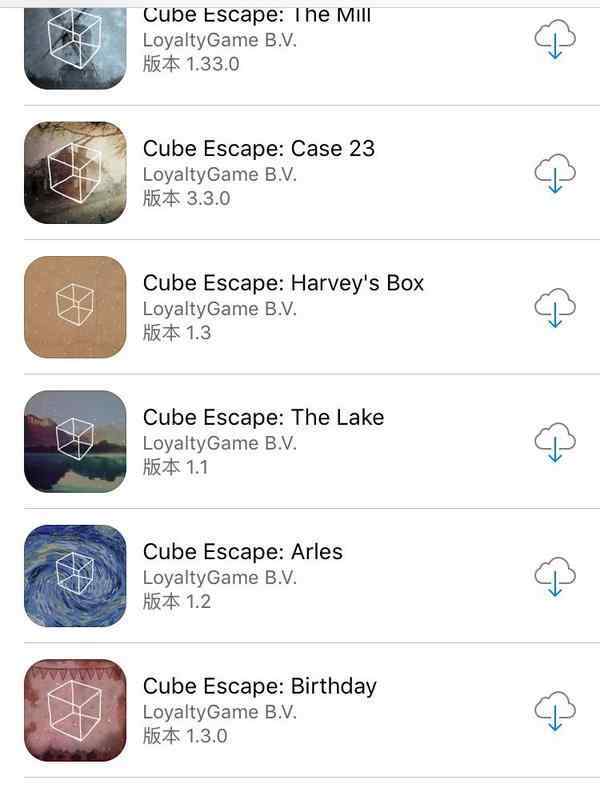Open the Cube Escape: Arles entry

242,552
